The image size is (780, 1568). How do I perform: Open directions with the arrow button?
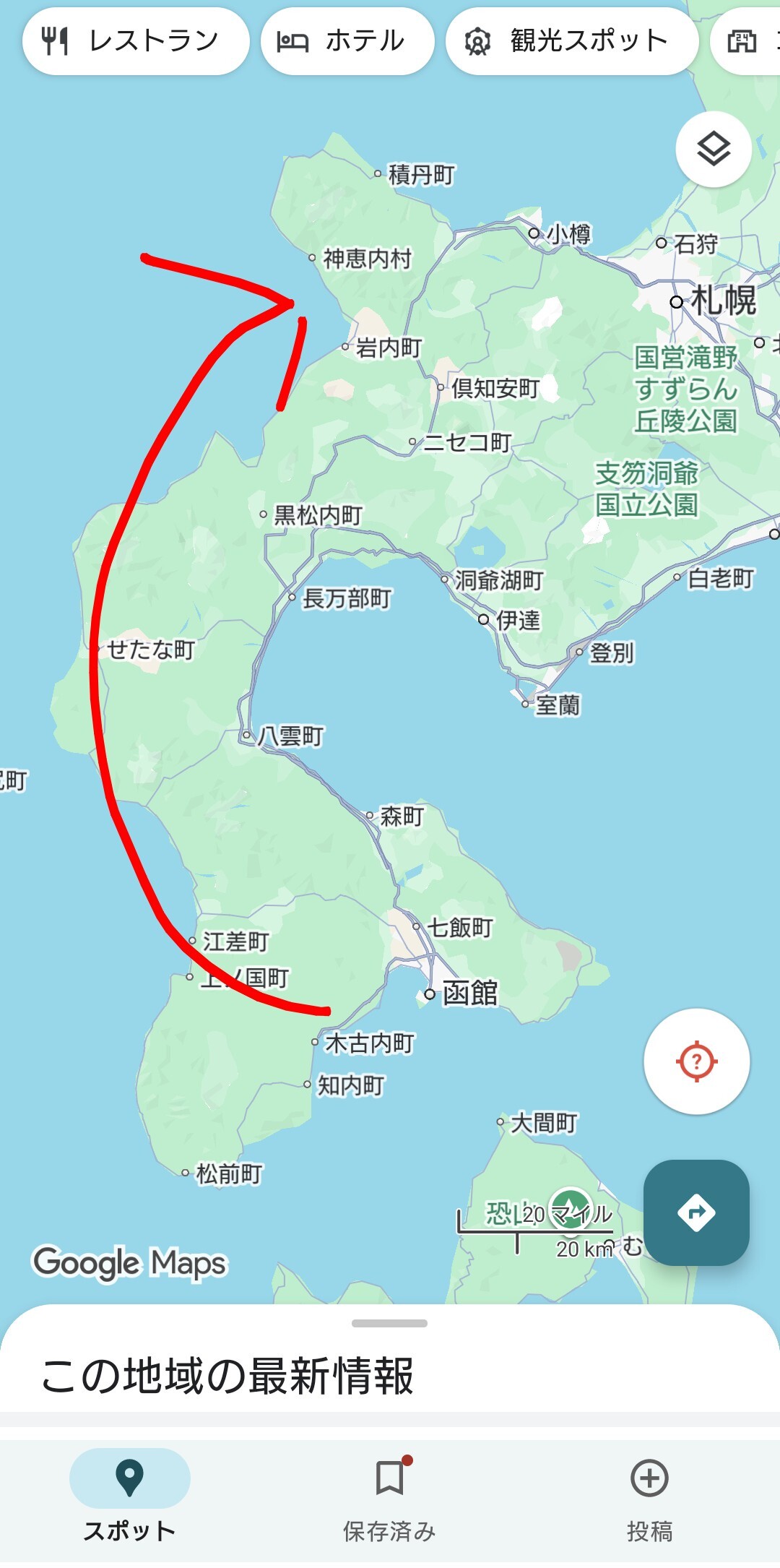tap(696, 1212)
